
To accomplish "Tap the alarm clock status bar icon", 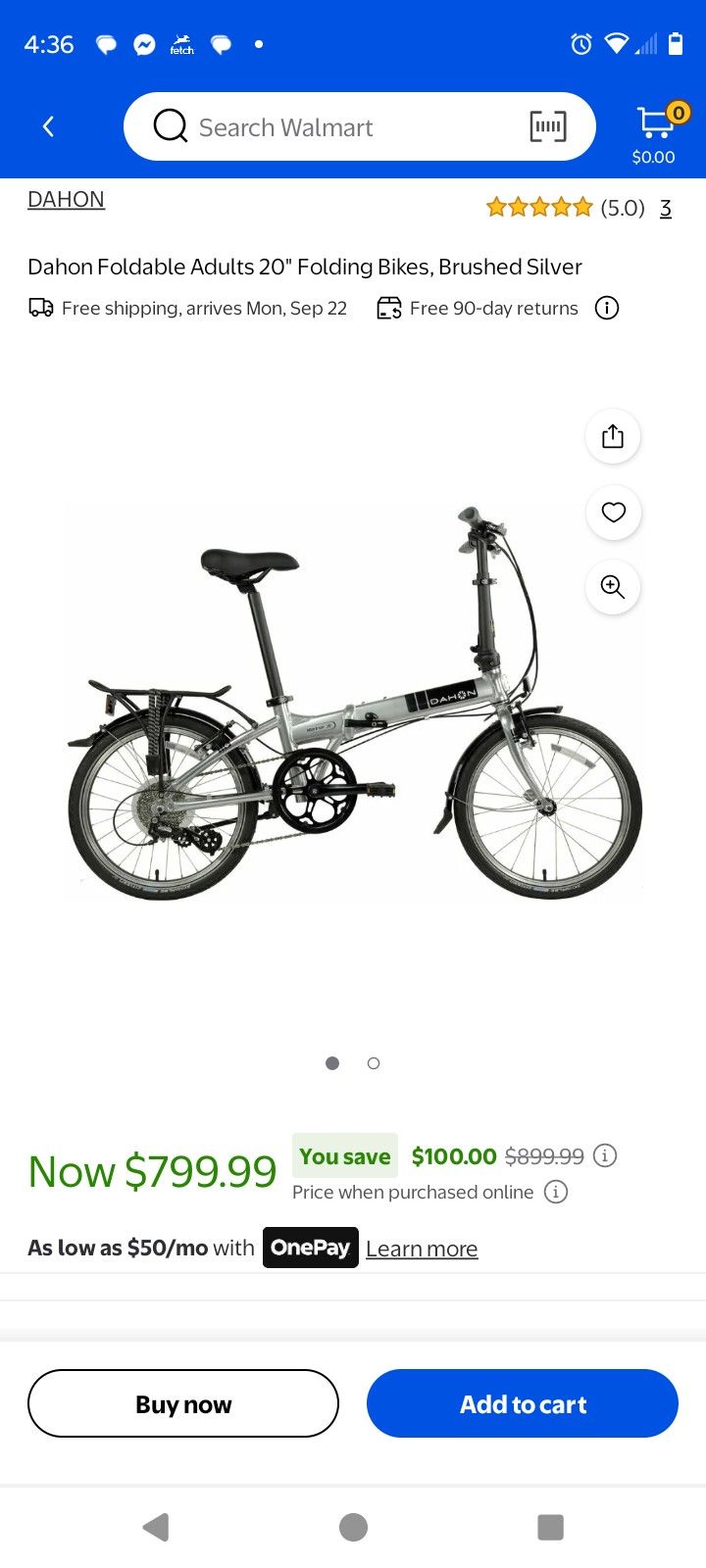I will 580,43.
